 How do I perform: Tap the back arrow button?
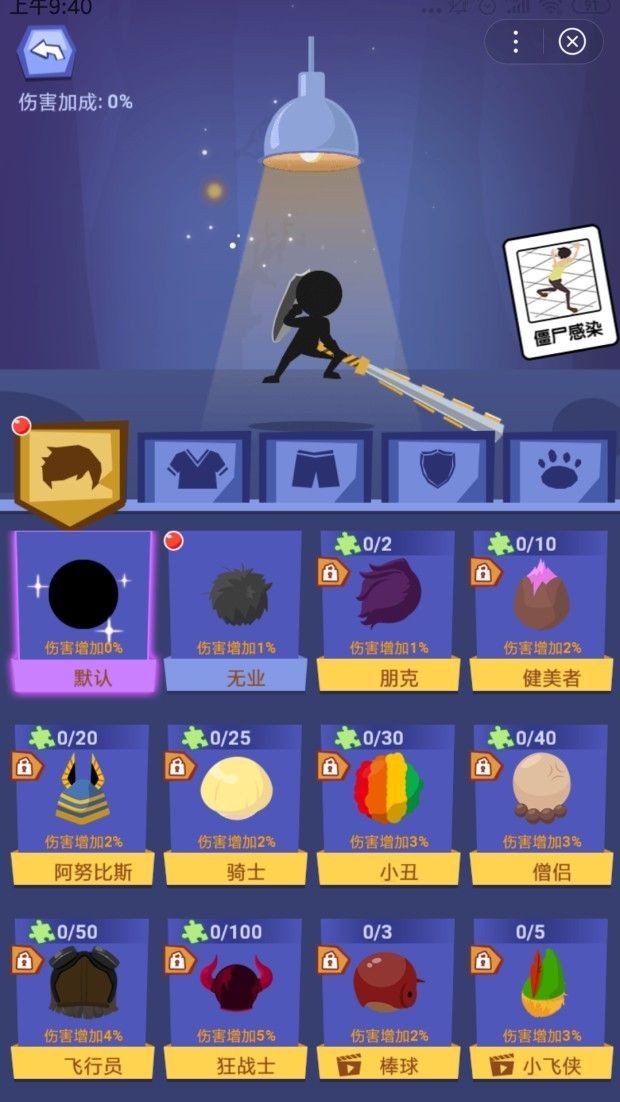pyautogui.click(x=46, y=51)
